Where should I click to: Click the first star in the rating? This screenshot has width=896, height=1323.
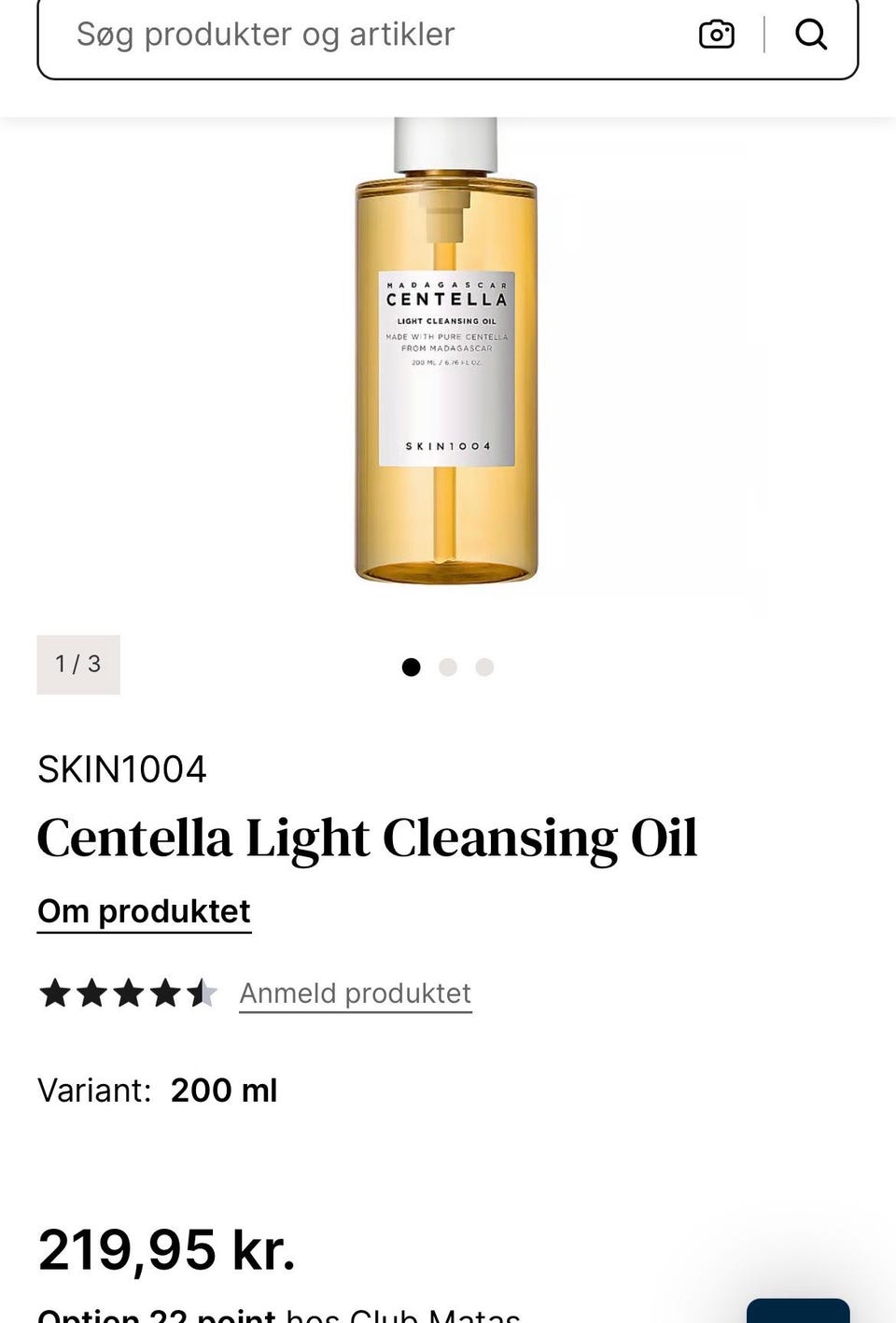(x=56, y=992)
